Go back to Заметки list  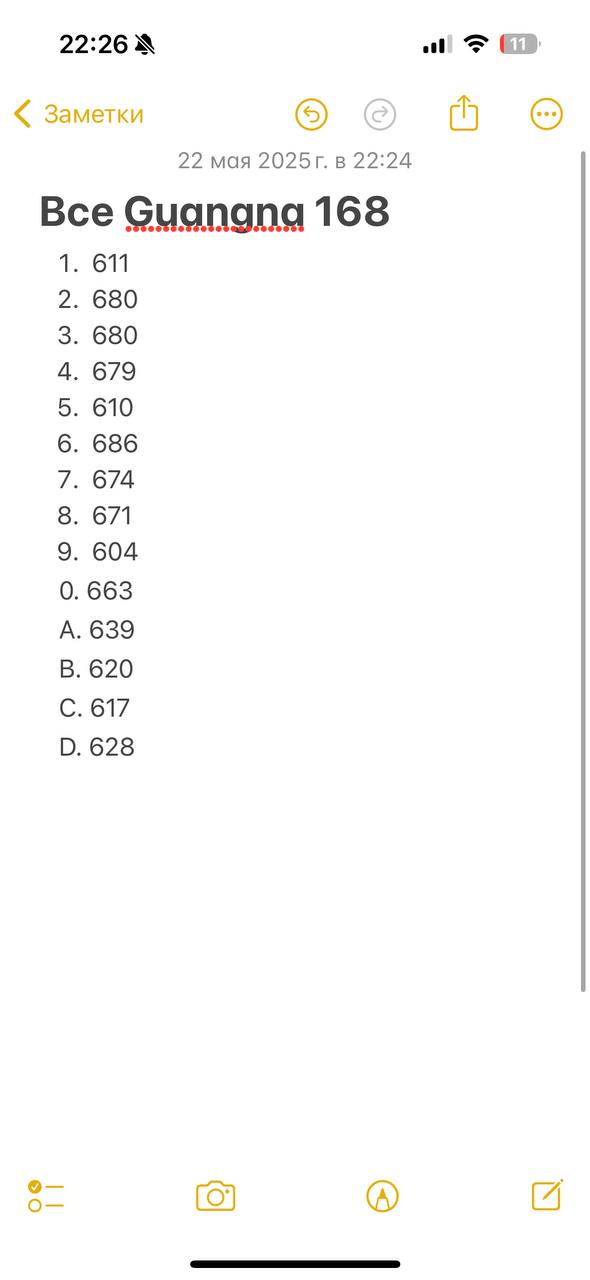[79, 114]
